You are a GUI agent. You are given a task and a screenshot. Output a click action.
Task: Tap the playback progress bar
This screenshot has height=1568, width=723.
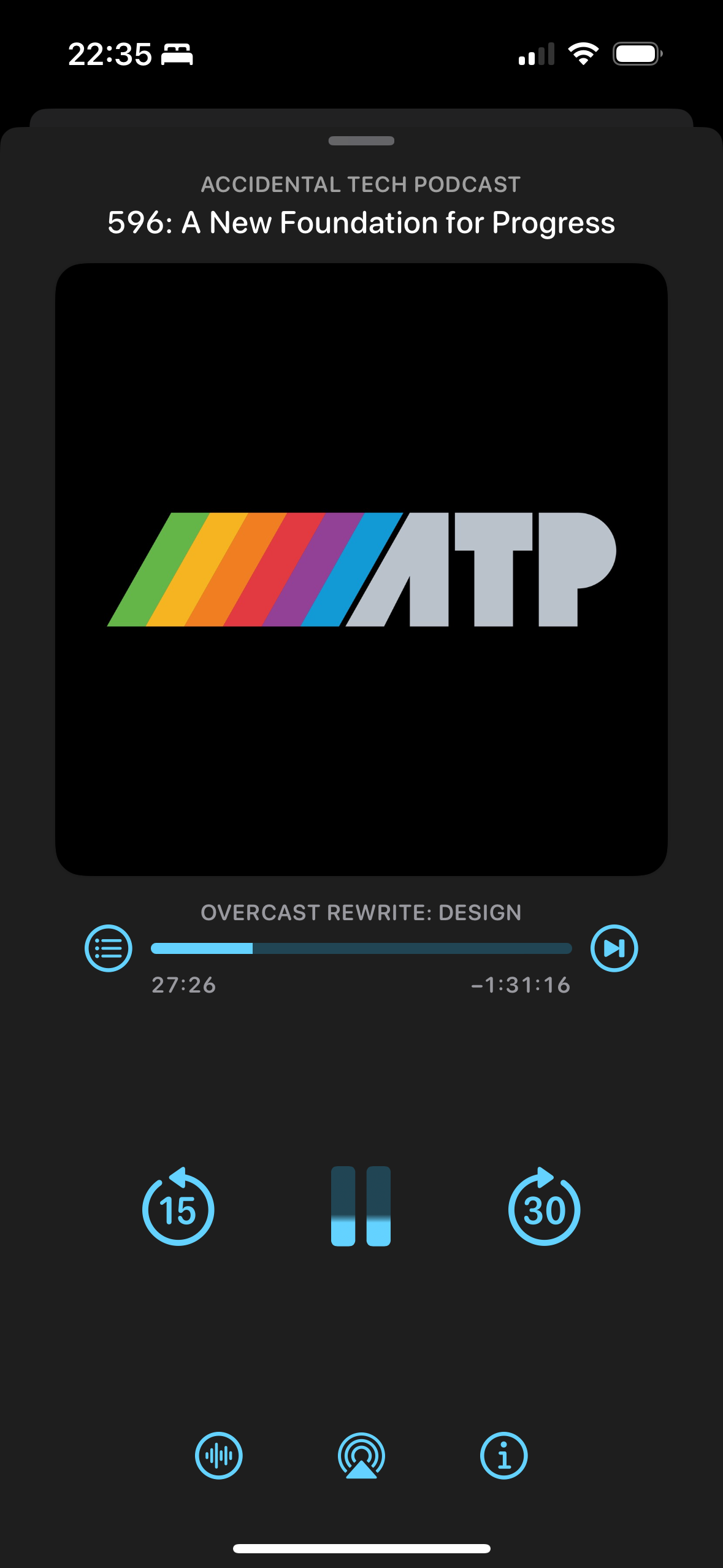coord(361,948)
